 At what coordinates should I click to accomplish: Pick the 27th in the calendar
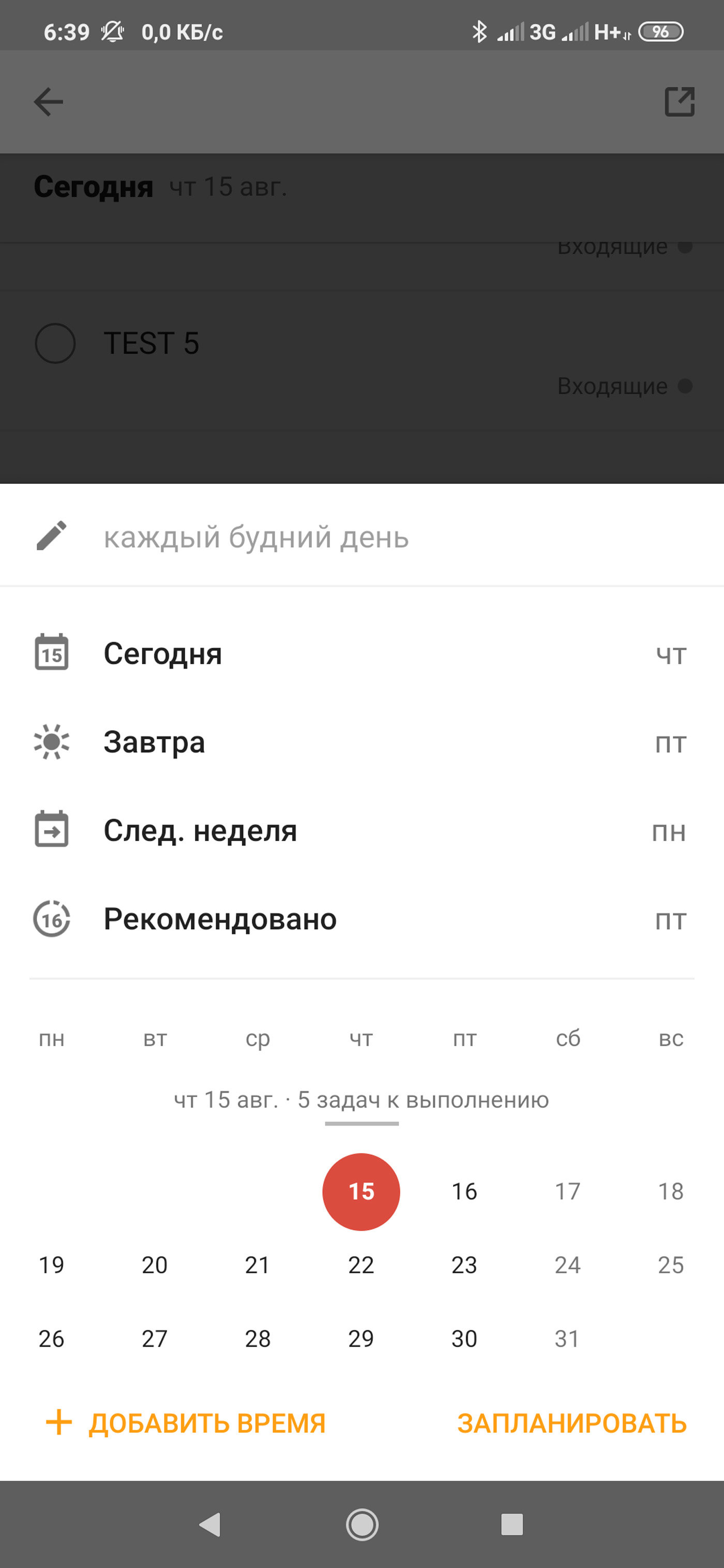click(x=155, y=1338)
